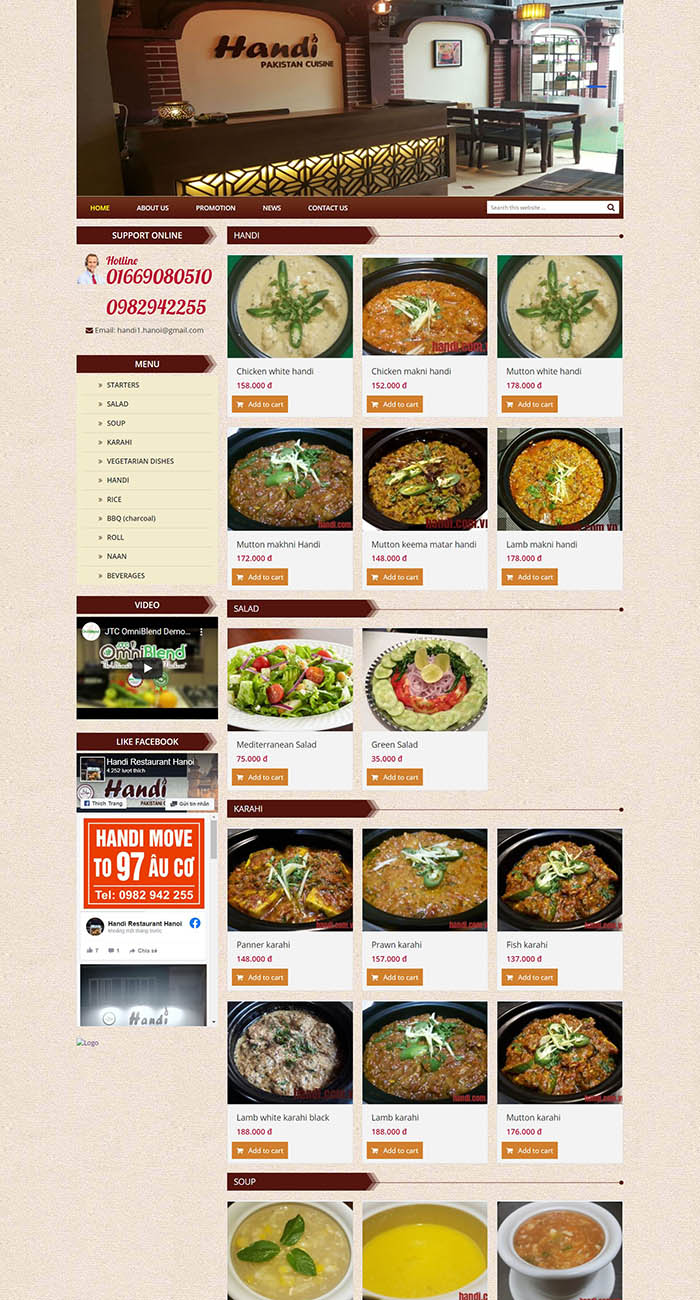Add Mediterranean Salad to cart
The height and width of the screenshot is (1300, 700).
pos(260,777)
